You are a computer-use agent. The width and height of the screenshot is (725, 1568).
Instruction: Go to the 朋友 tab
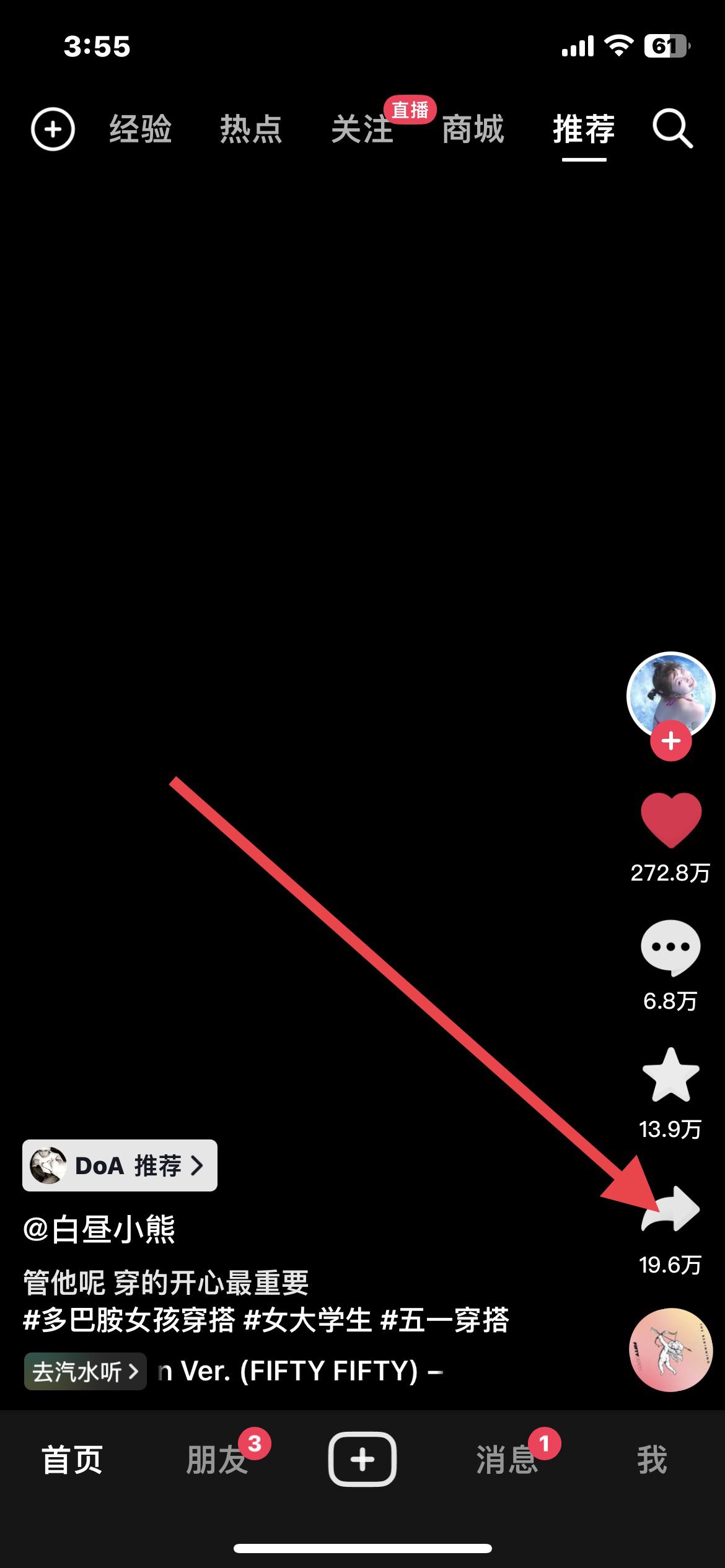click(x=217, y=1459)
